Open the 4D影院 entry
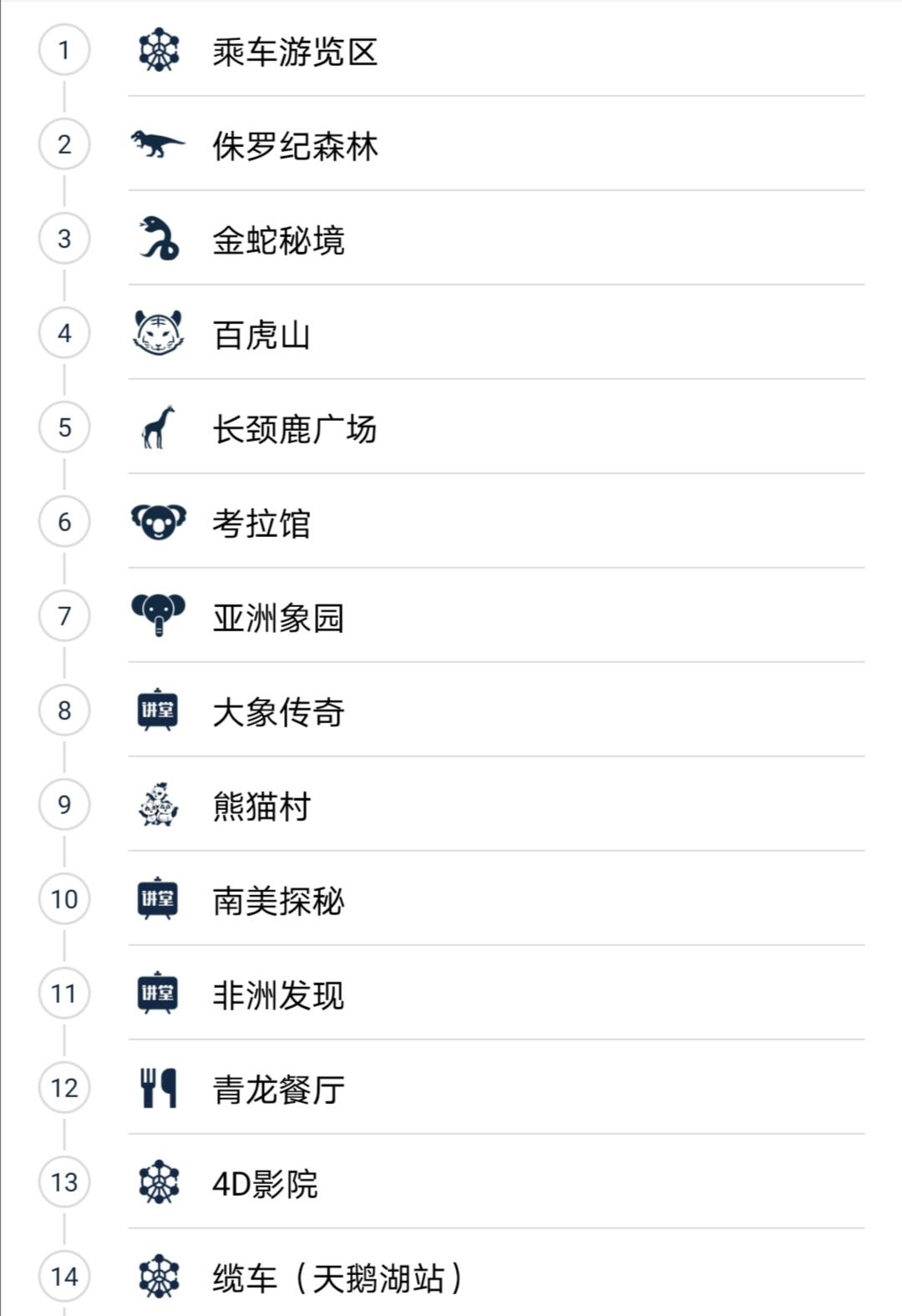The image size is (902, 1316). coord(265,1184)
